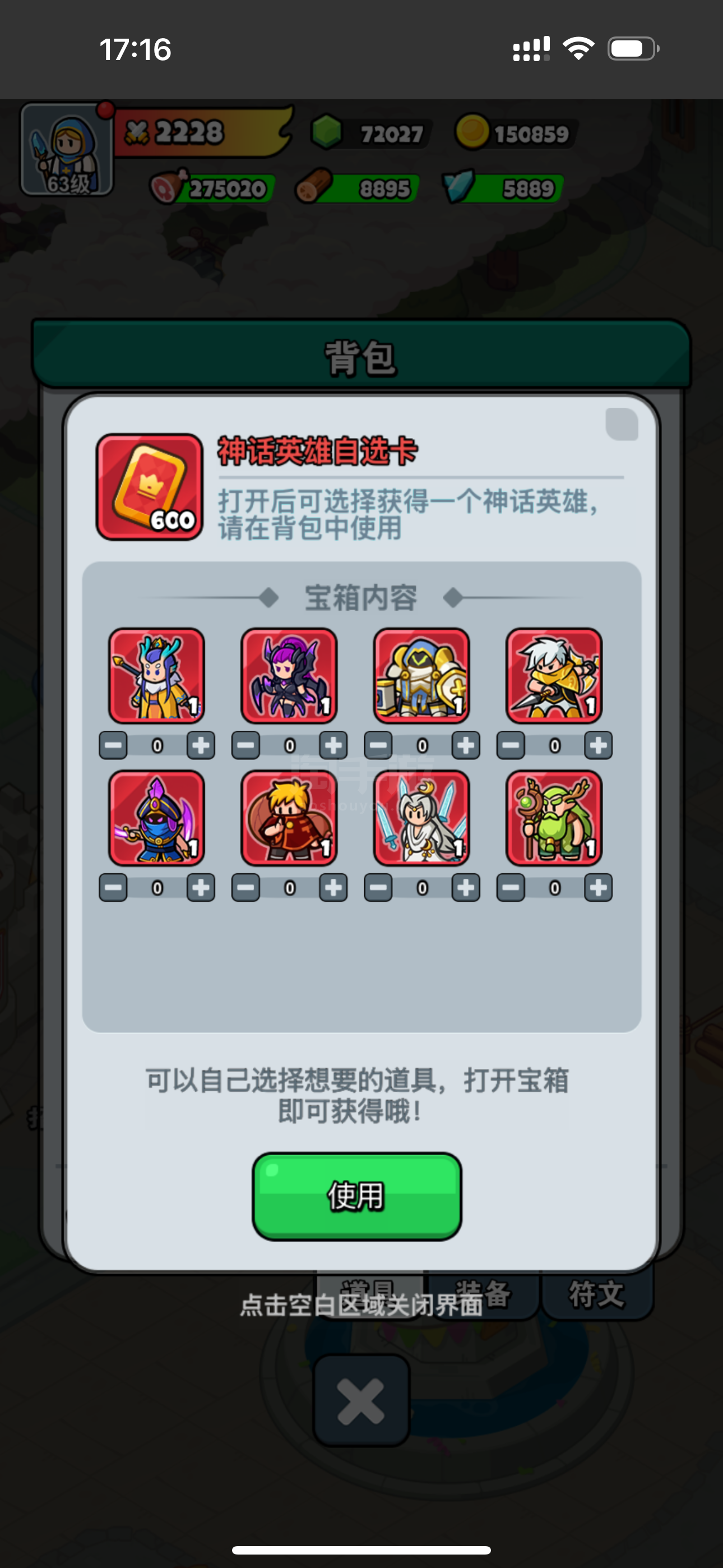Open the player avatar profile
This screenshot has height=1568, width=723.
[67, 150]
